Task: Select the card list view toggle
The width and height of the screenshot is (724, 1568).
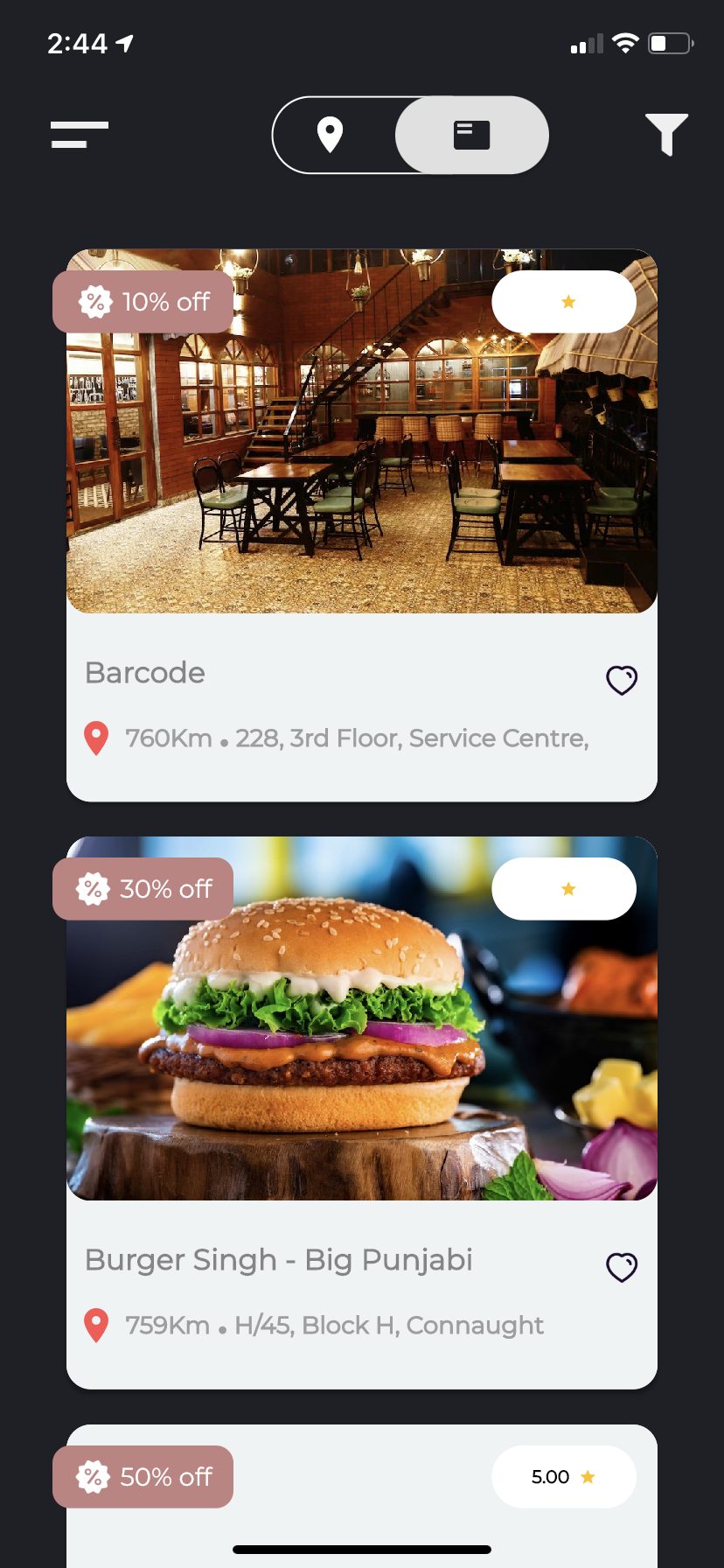Action: [x=472, y=135]
